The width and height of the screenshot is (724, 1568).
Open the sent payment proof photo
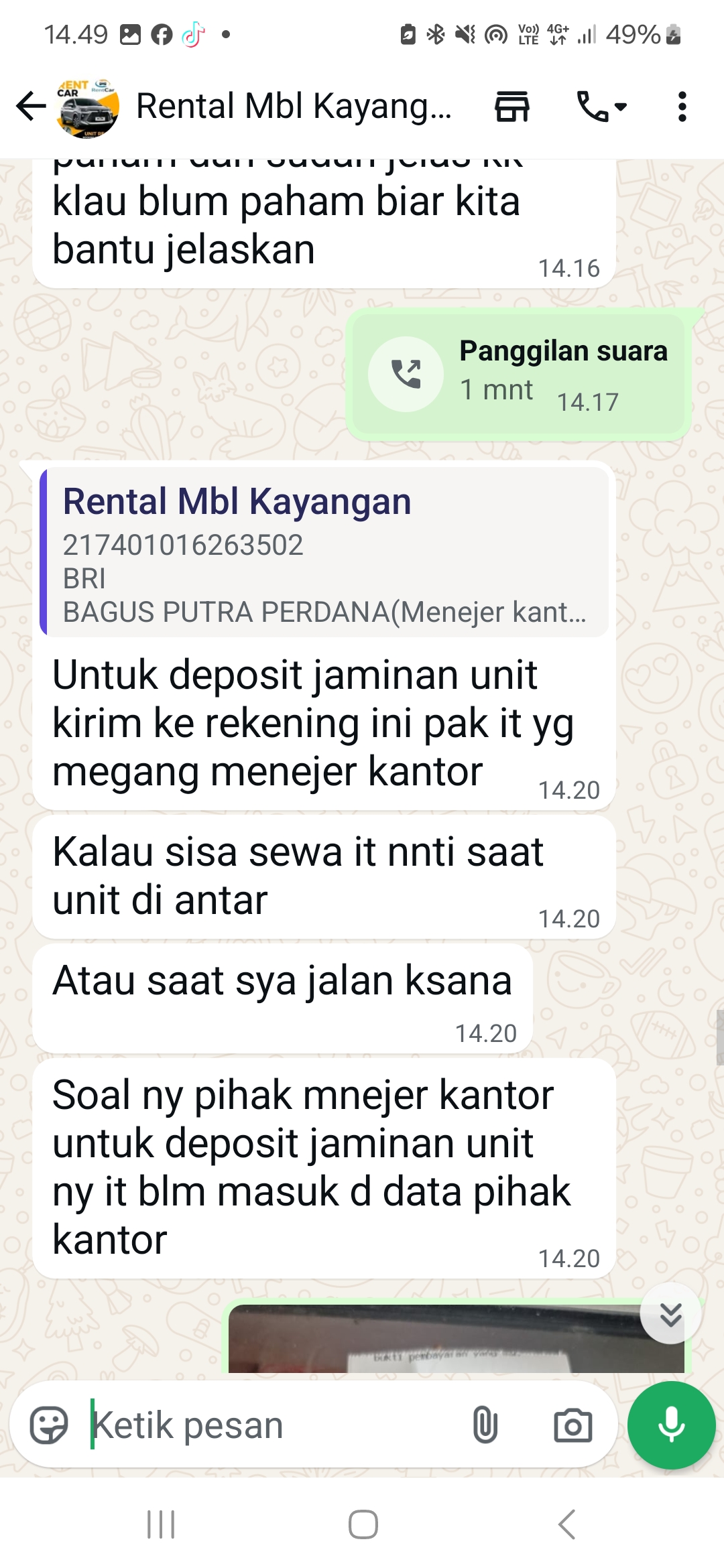click(x=456, y=1340)
